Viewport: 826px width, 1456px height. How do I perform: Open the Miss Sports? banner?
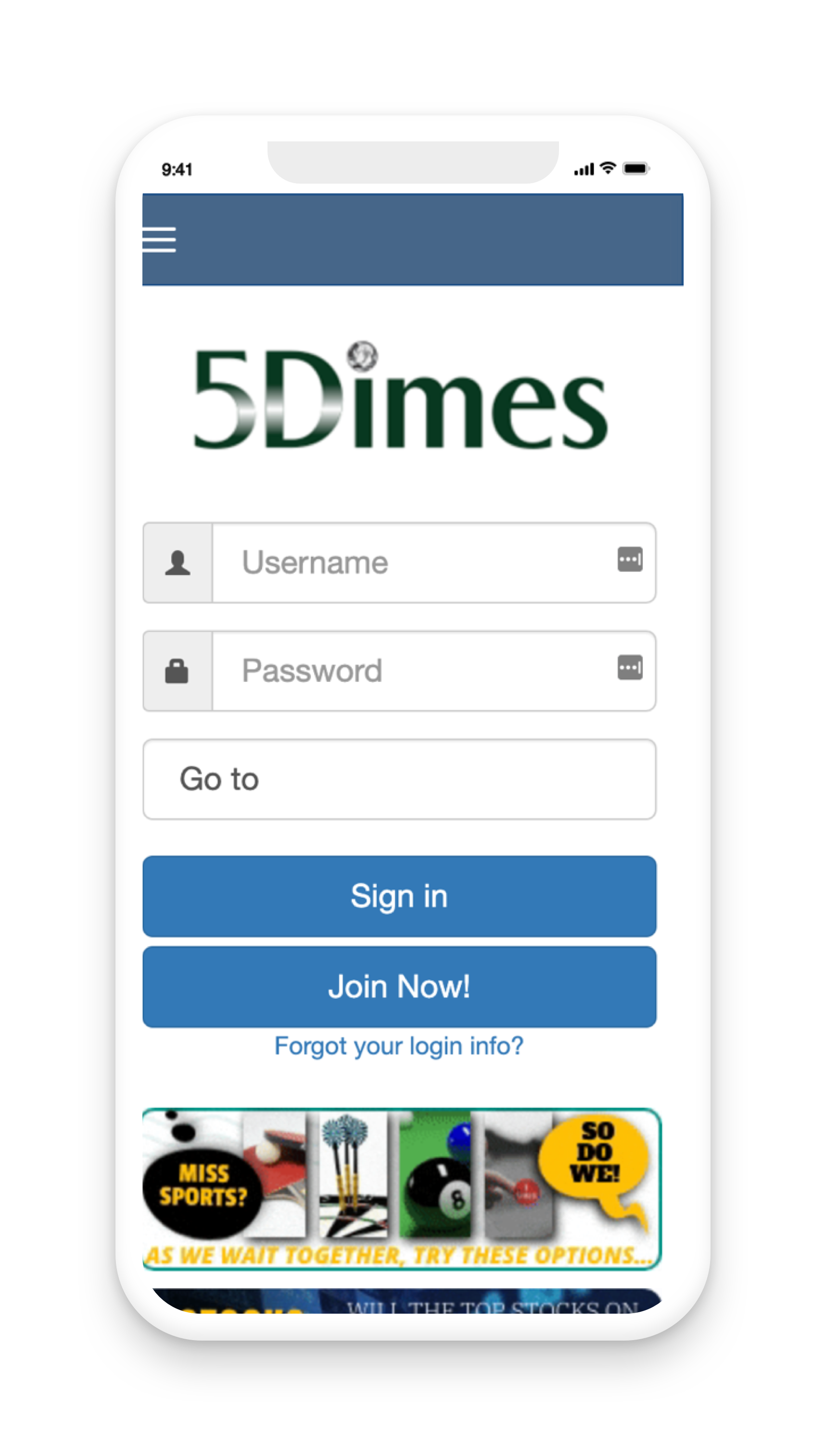pyautogui.click(x=402, y=1189)
